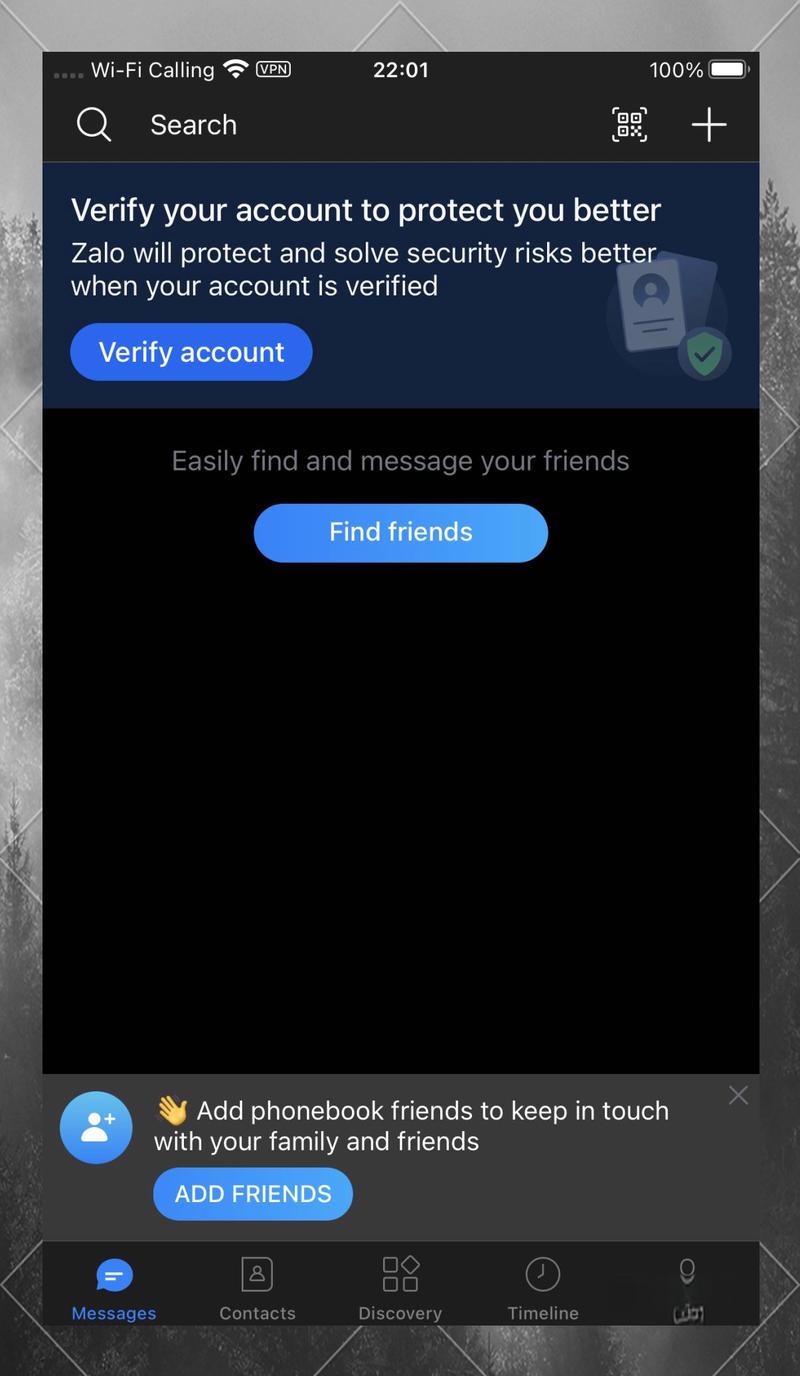The height and width of the screenshot is (1376, 800).
Task: Open the last profile tab
Action: pos(687,1288)
